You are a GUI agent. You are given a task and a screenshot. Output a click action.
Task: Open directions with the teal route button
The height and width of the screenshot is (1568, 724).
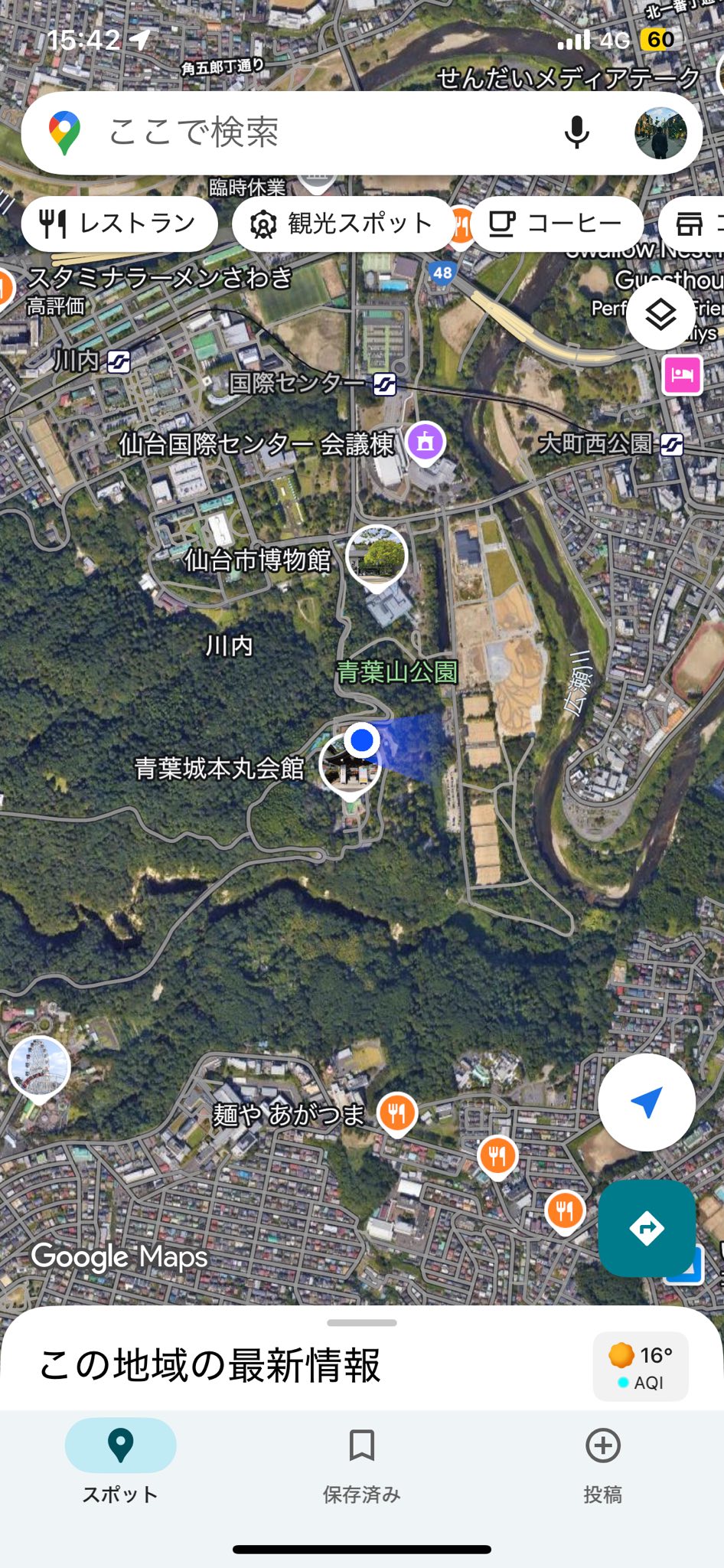[647, 1228]
